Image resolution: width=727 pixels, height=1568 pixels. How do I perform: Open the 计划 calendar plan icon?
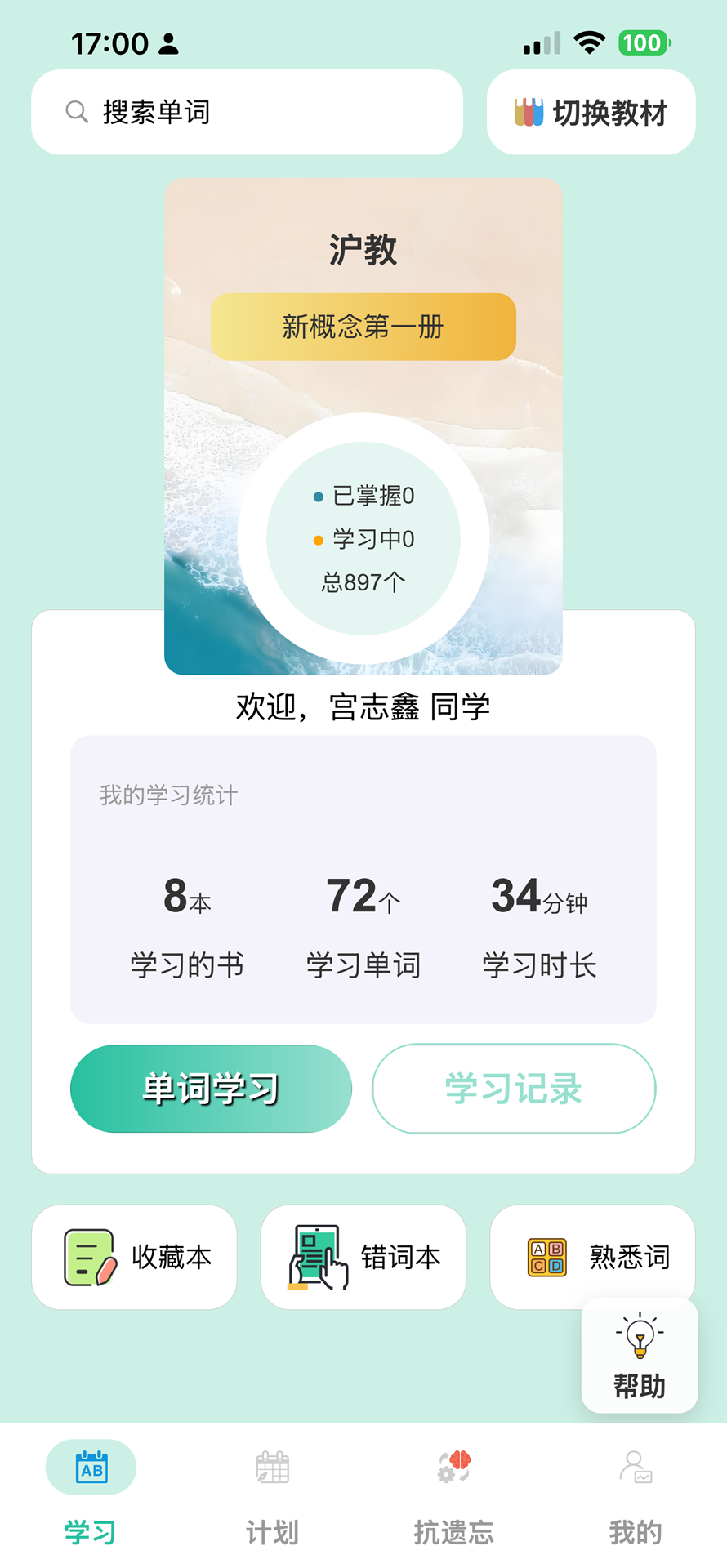(272, 1467)
